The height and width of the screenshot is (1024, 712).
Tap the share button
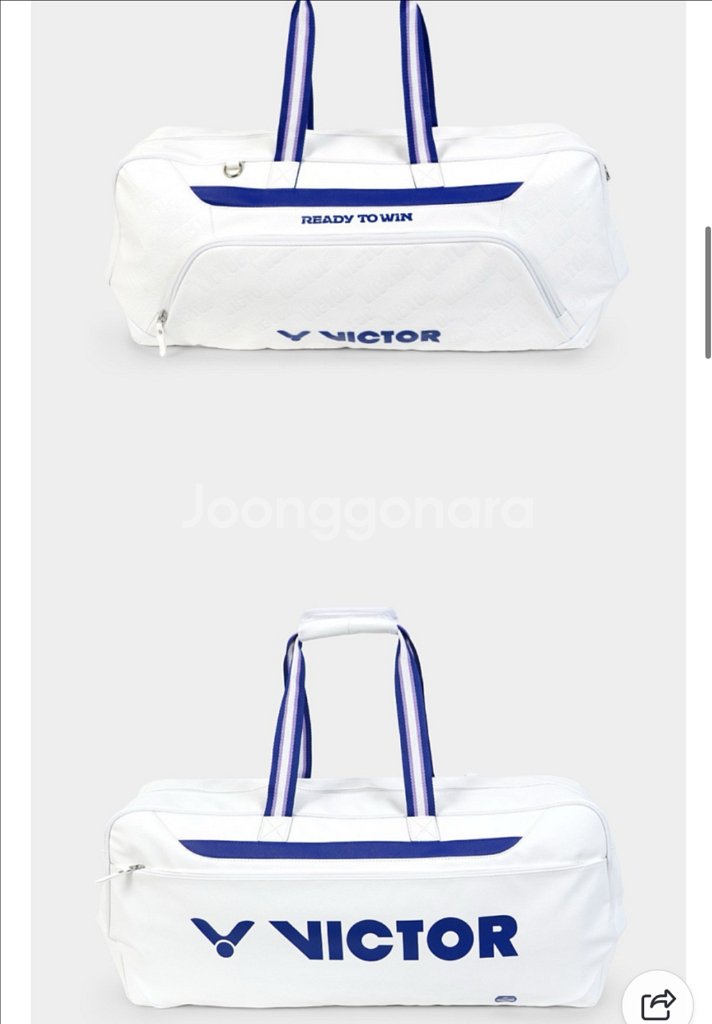click(658, 1000)
